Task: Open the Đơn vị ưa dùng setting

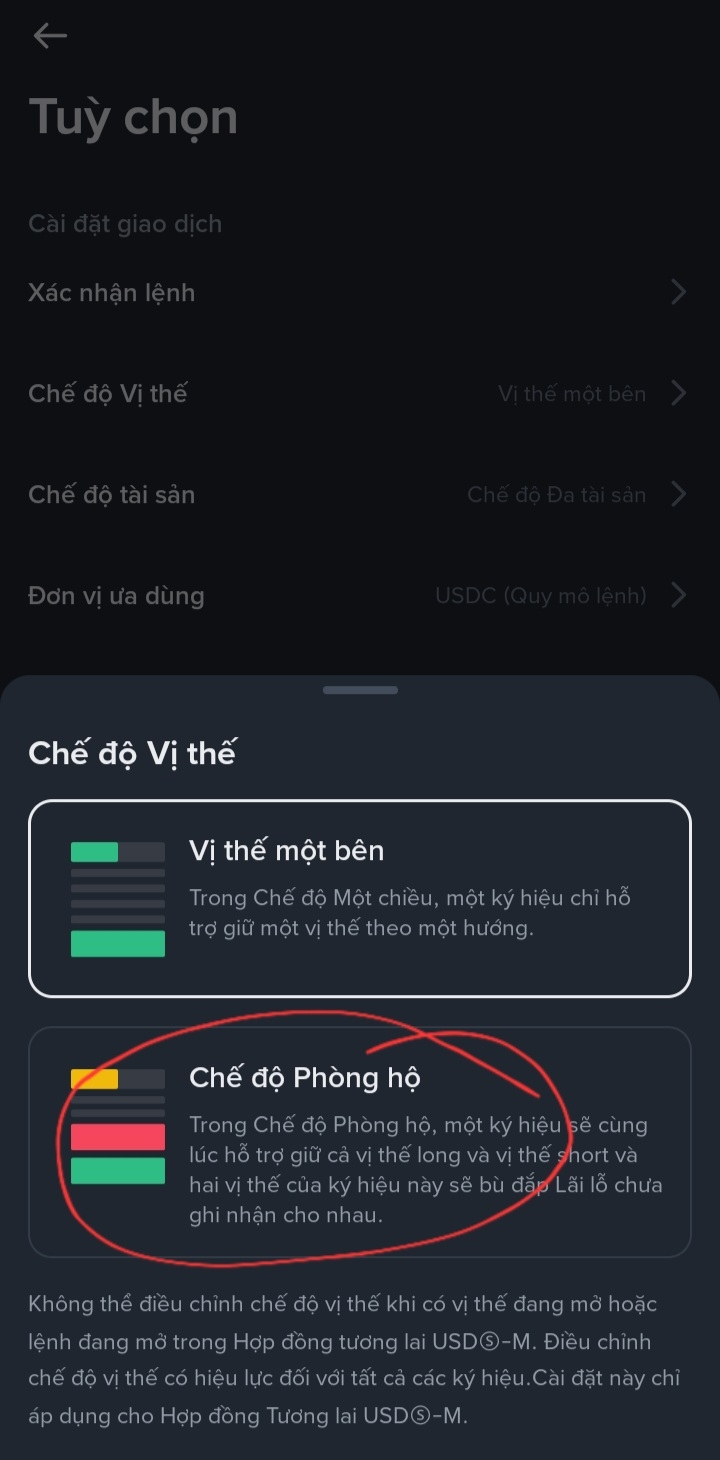Action: (358, 596)
